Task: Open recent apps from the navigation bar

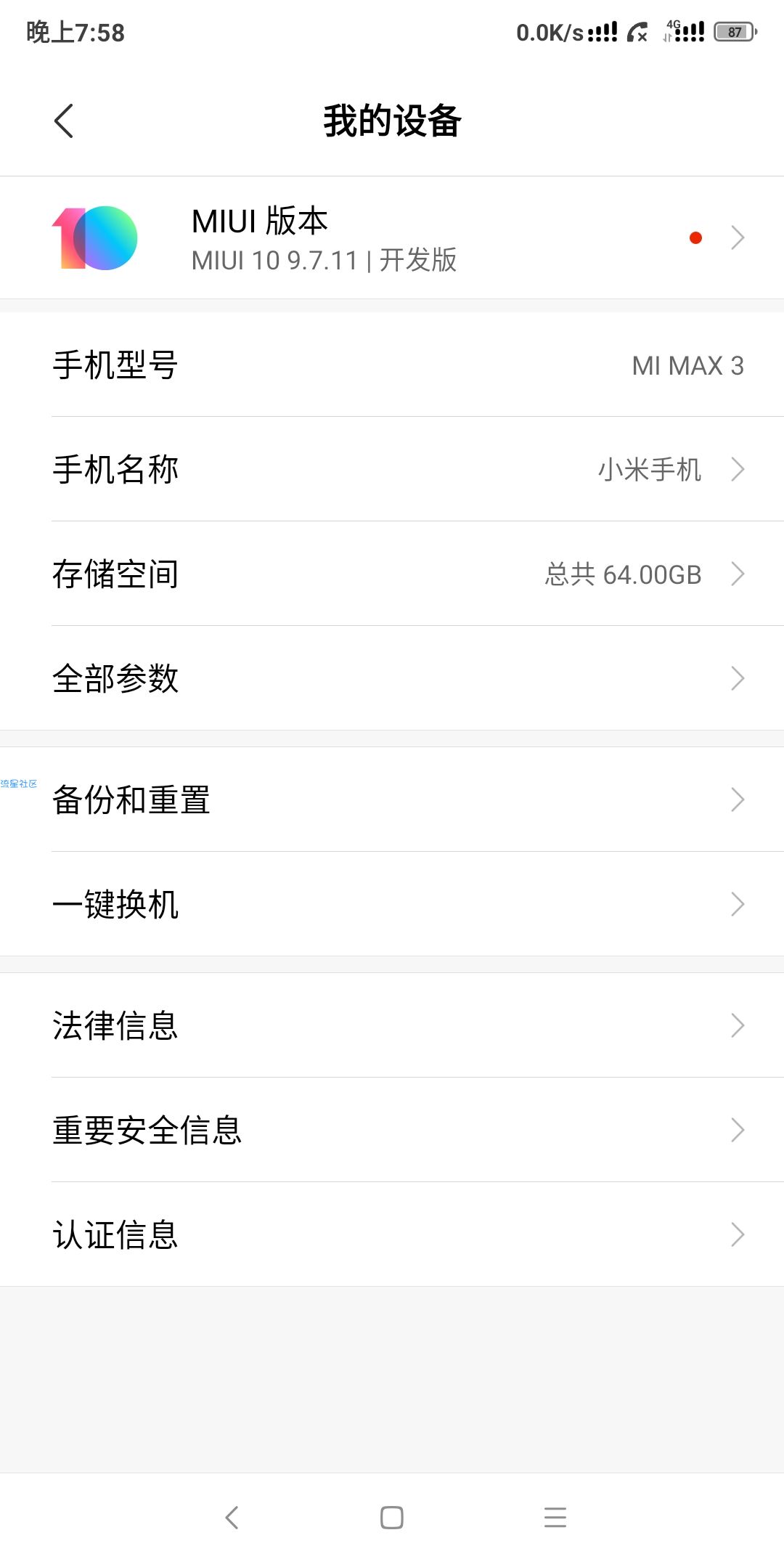Action: pos(555,1518)
